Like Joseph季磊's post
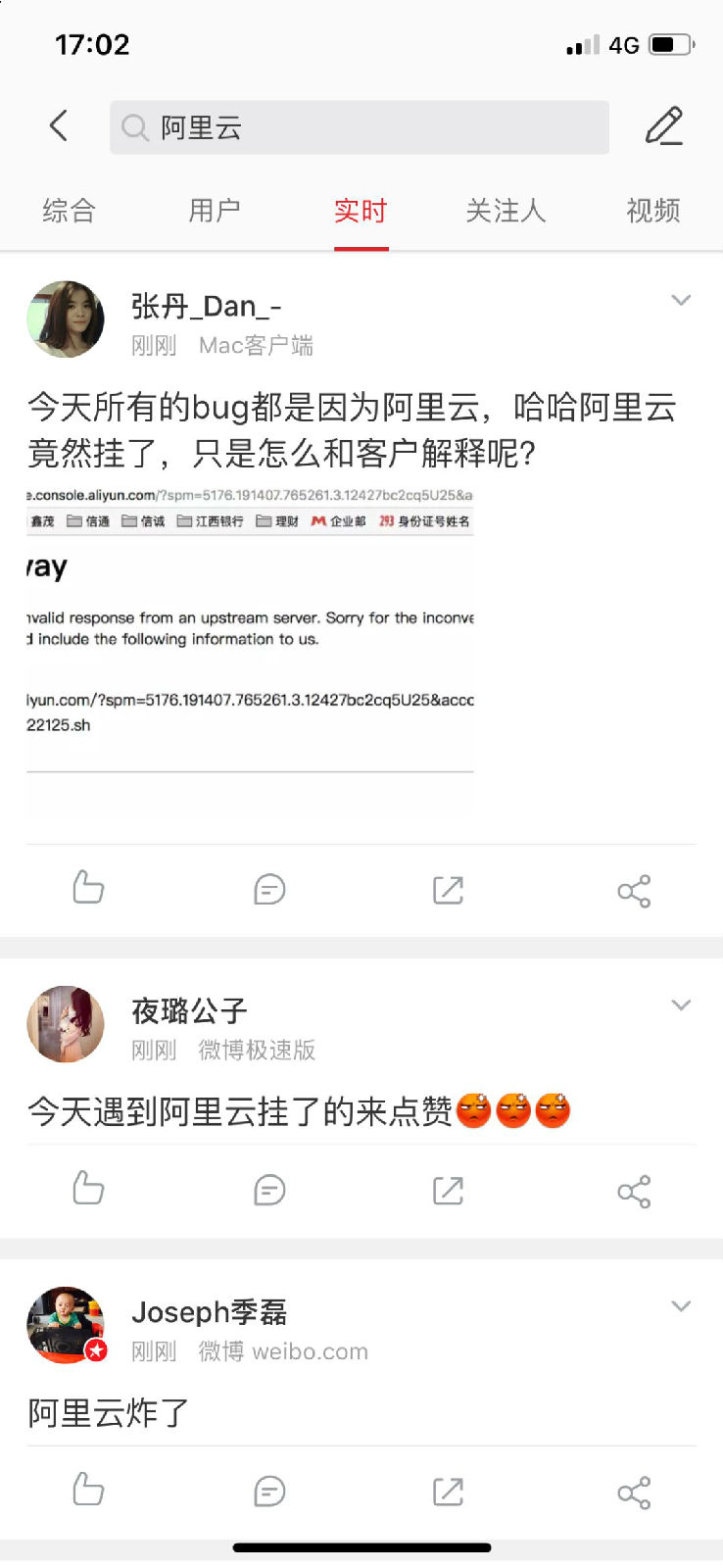 (x=88, y=1490)
